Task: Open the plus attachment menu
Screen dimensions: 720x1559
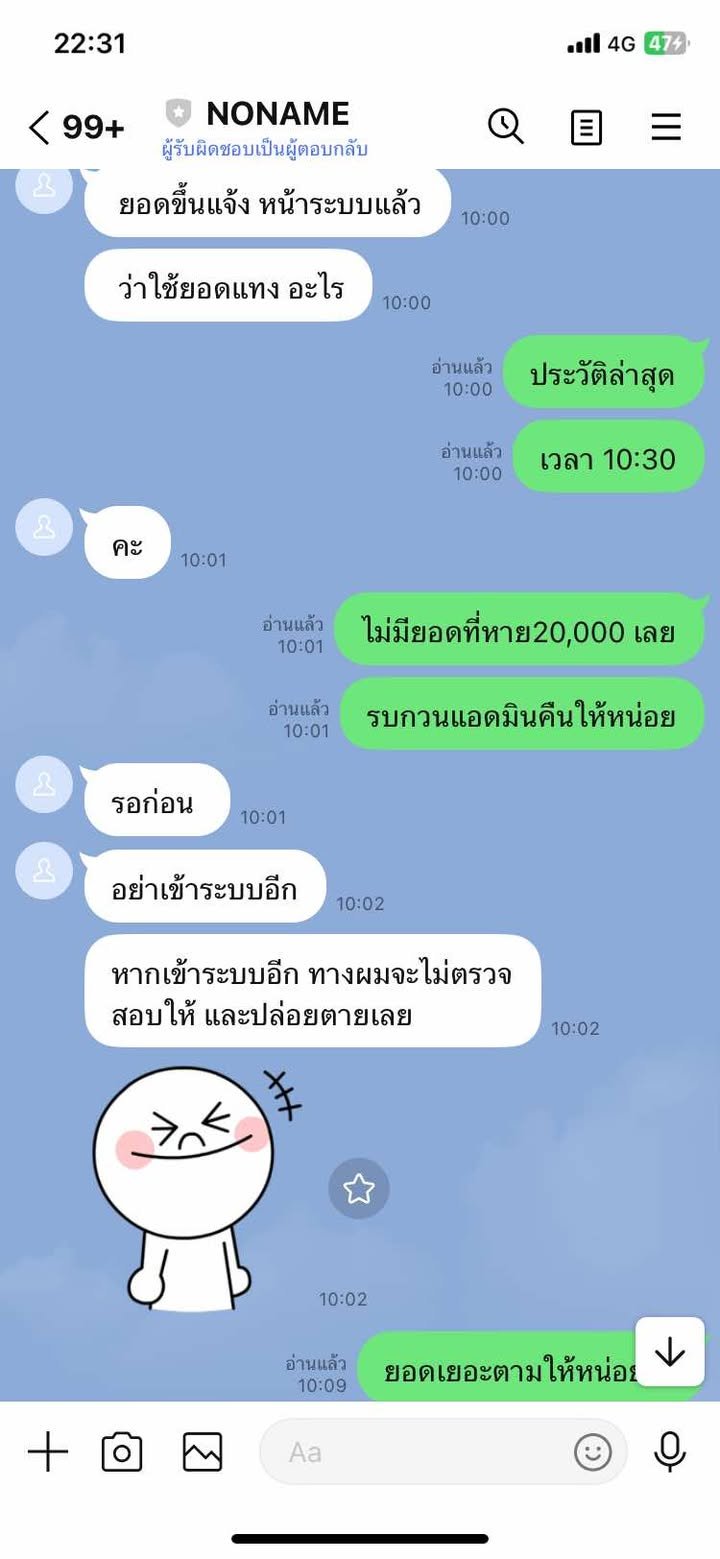Action: point(47,1452)
